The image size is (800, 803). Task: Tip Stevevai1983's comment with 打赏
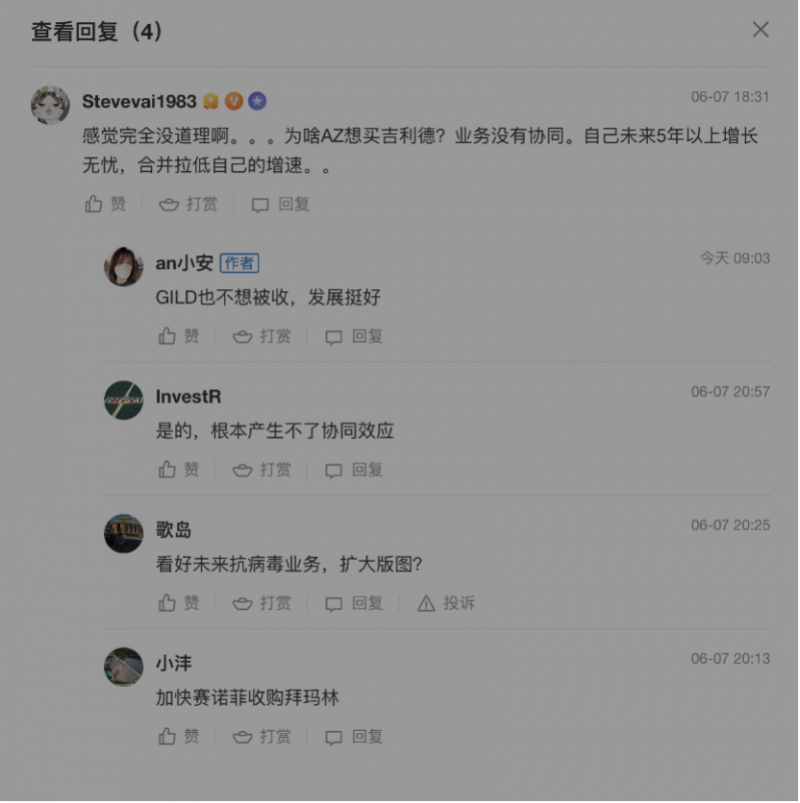click(x=188, y=204)
